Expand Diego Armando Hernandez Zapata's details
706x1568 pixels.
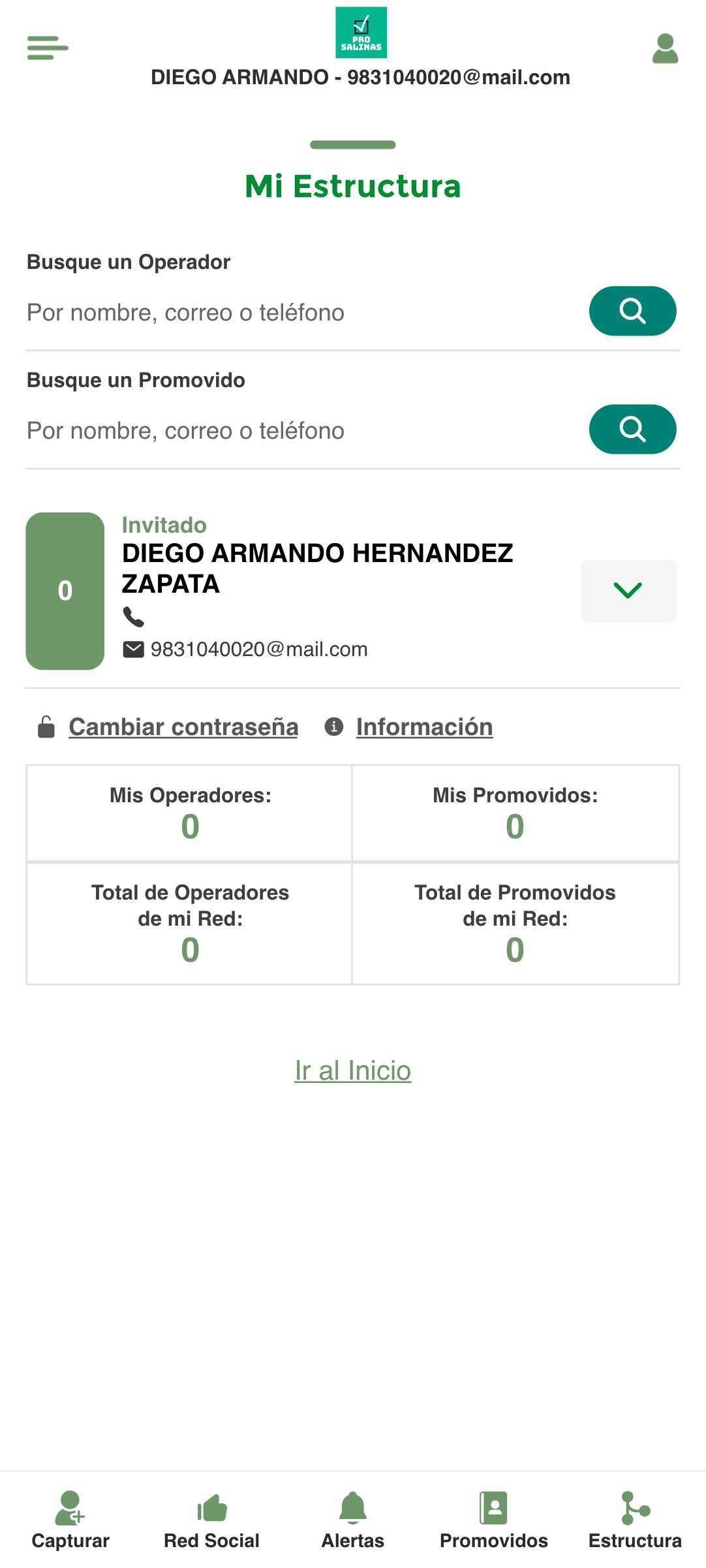(628, 591)
